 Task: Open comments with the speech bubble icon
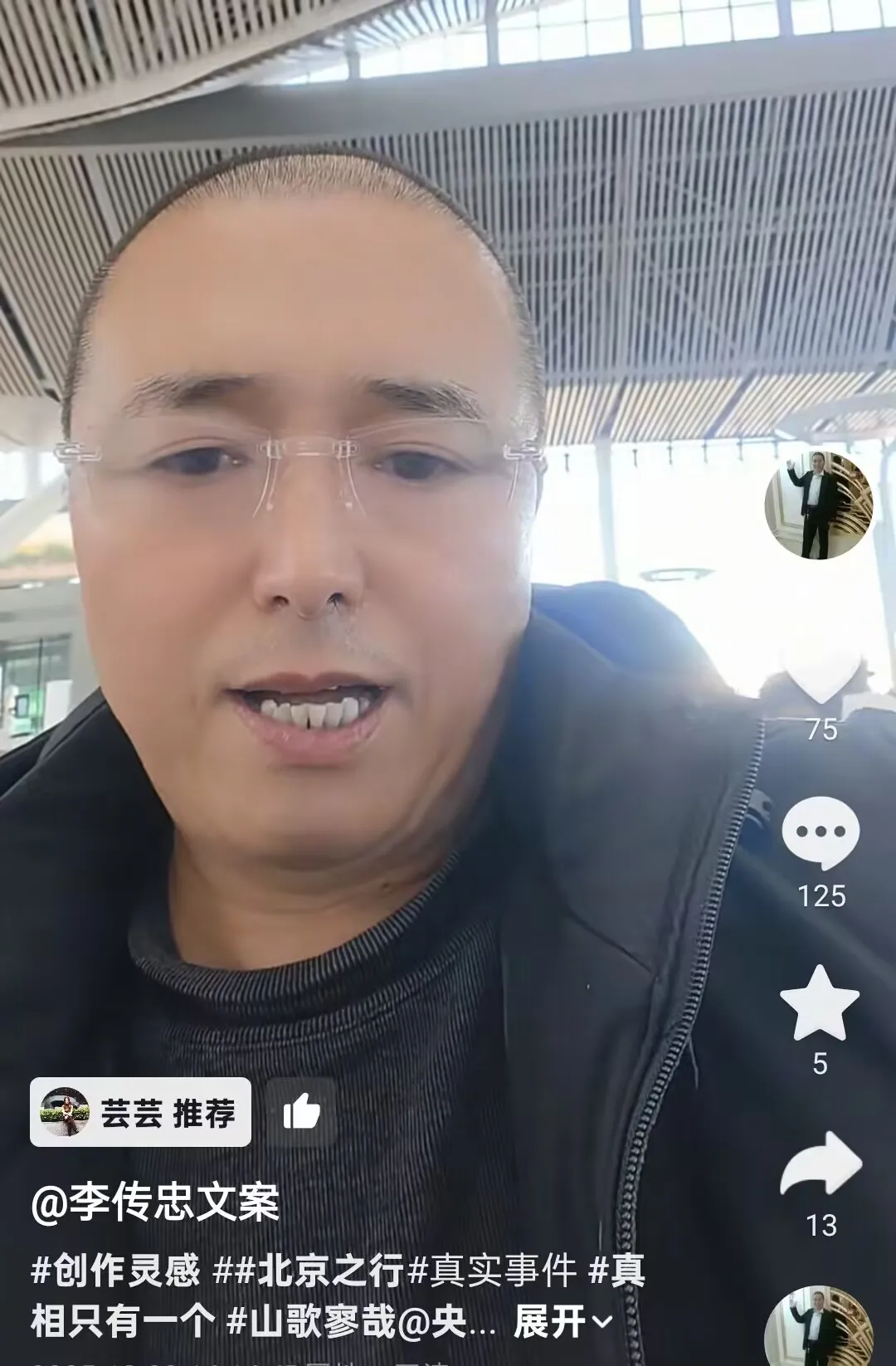tap(820, 832)
